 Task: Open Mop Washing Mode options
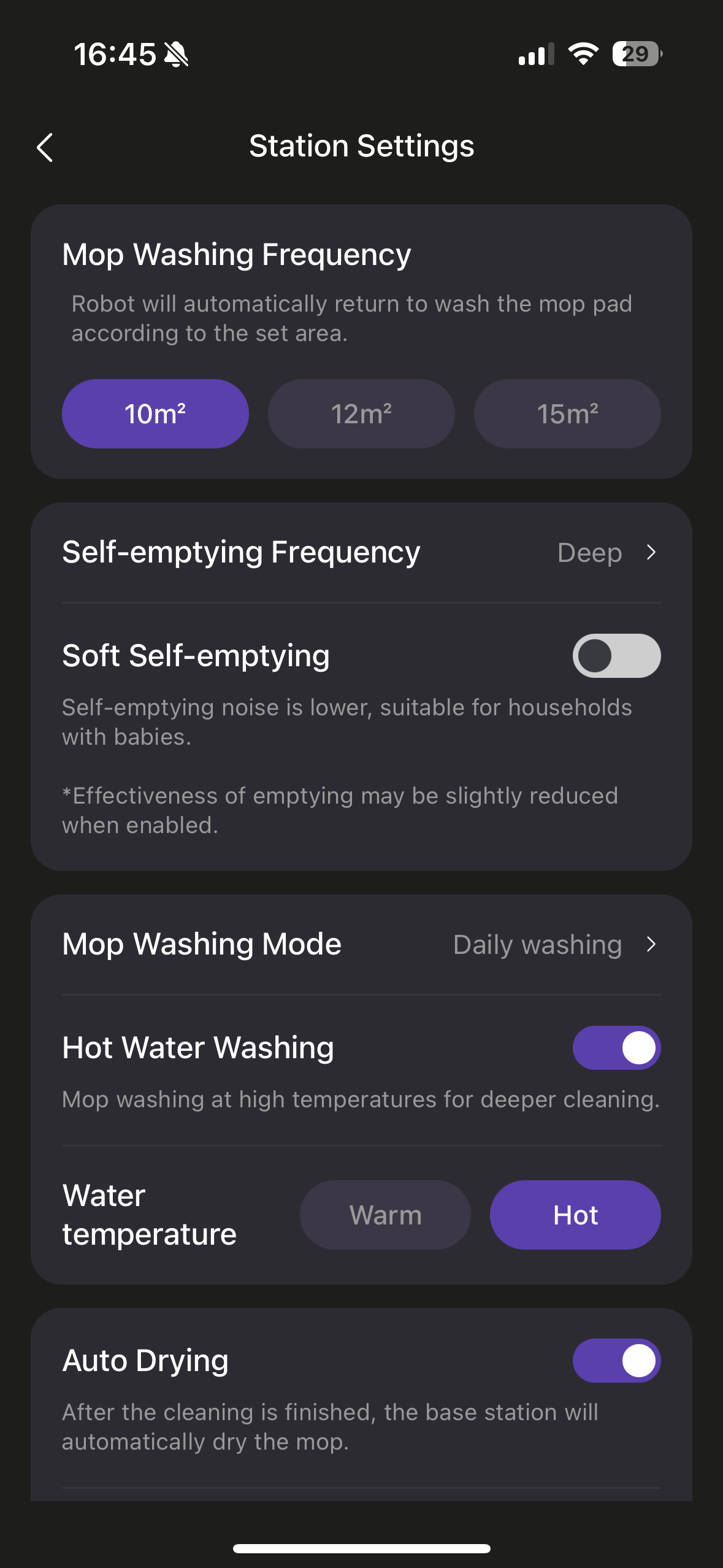[361, 944]
